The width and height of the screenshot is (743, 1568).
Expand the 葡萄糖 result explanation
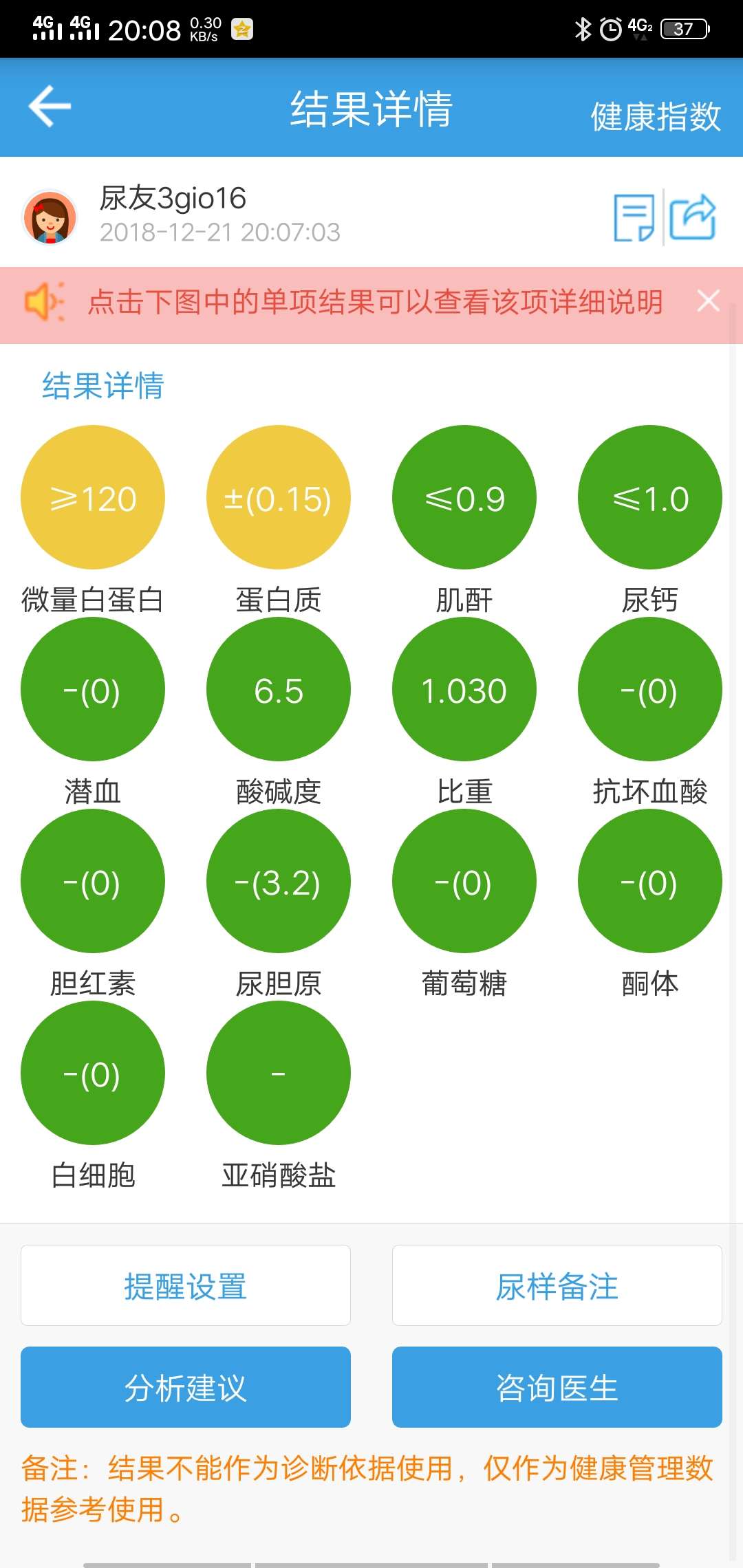pyautogui.click(x=464, y=882)
